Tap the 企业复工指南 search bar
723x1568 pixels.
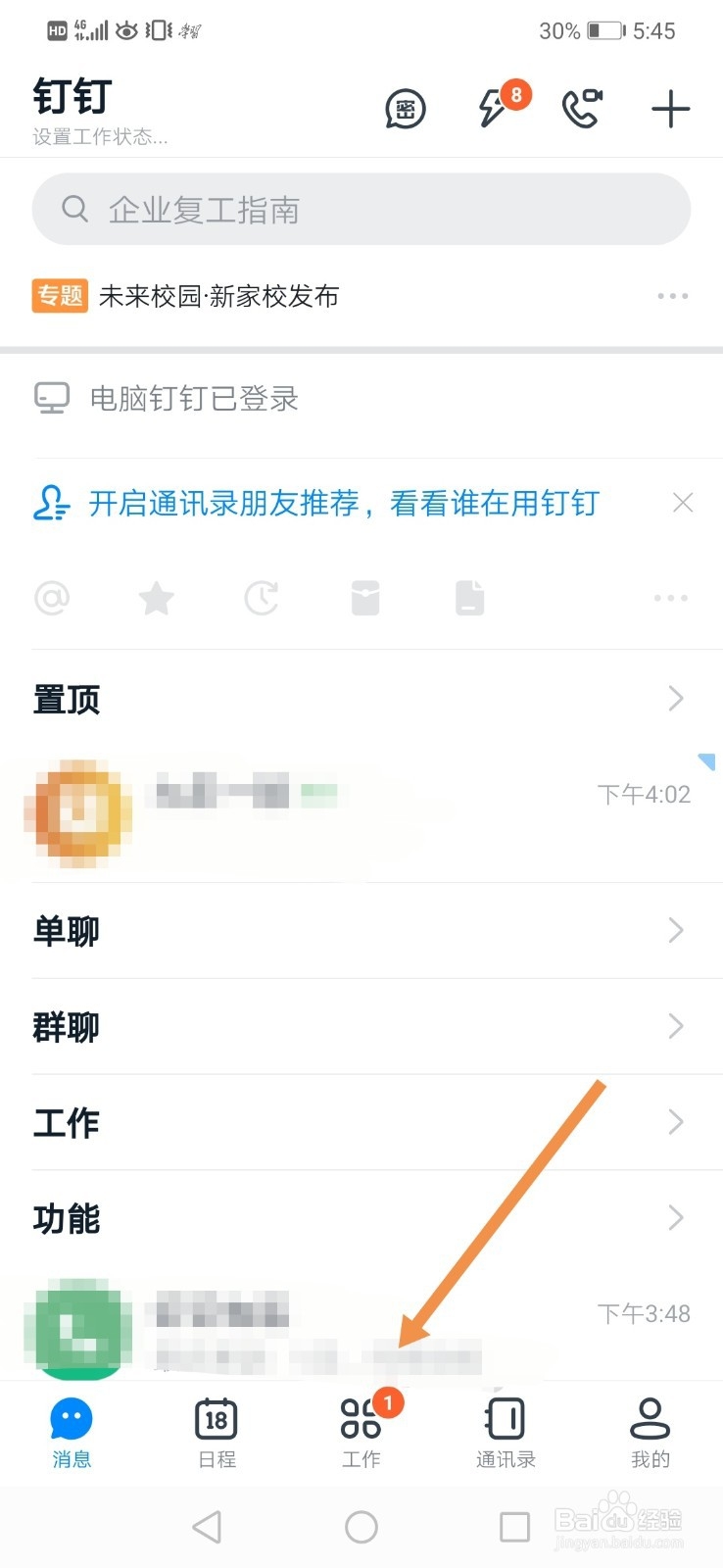361,209
